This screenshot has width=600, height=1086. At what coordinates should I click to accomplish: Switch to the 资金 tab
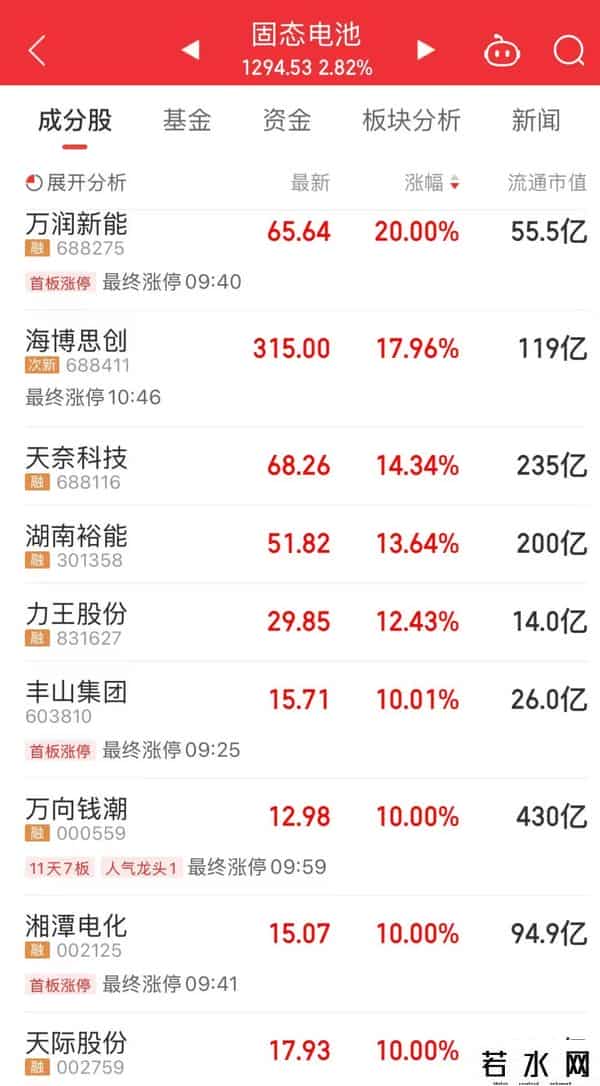(287, 121)
